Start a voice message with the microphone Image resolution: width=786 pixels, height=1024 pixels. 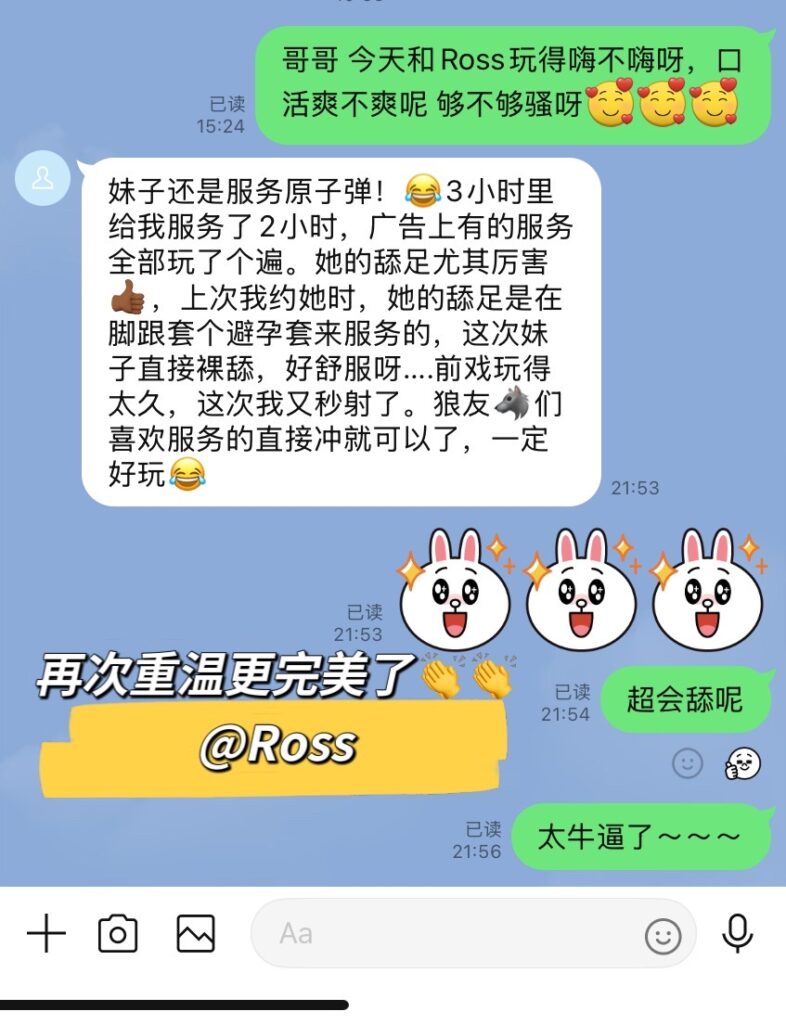pos(738,934)
